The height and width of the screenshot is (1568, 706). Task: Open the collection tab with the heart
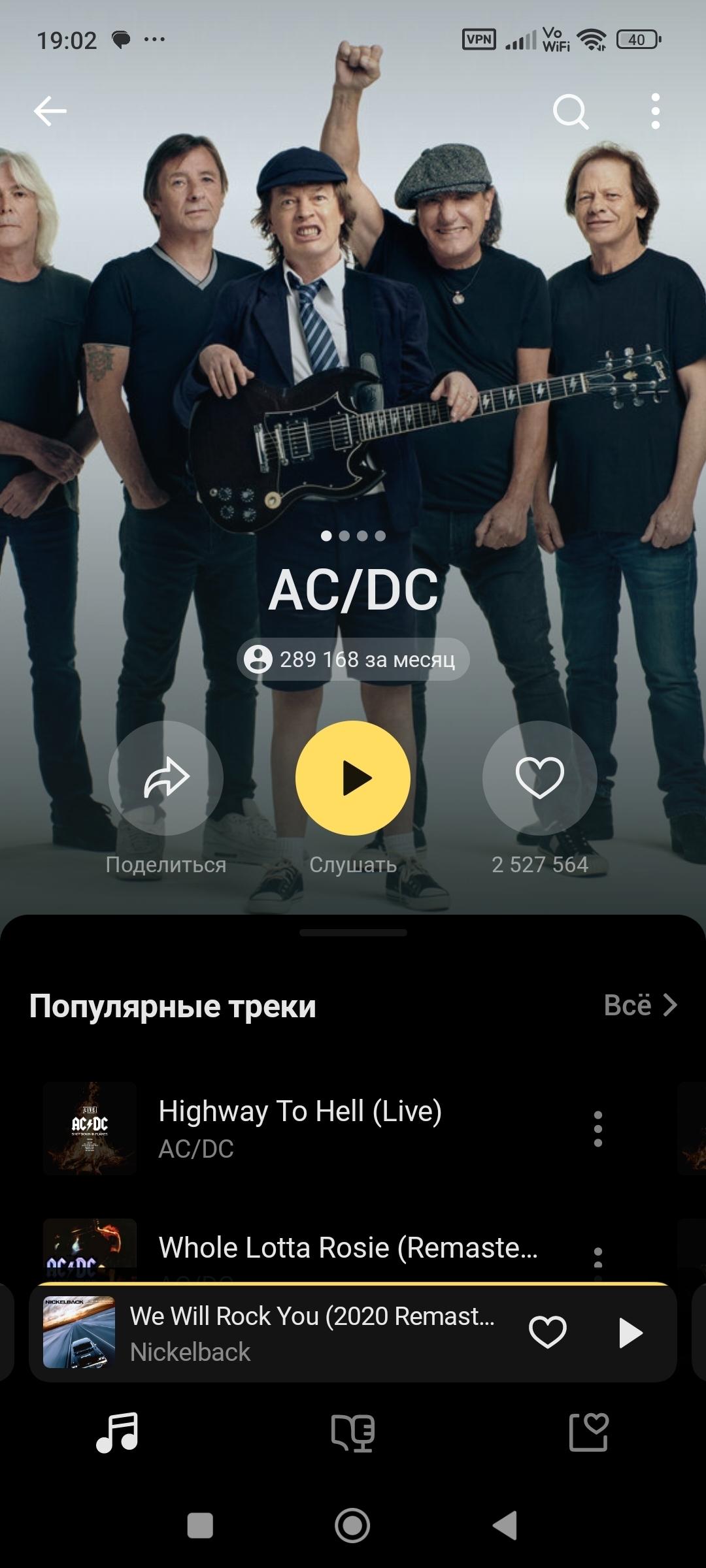(x=588, y=1432)
